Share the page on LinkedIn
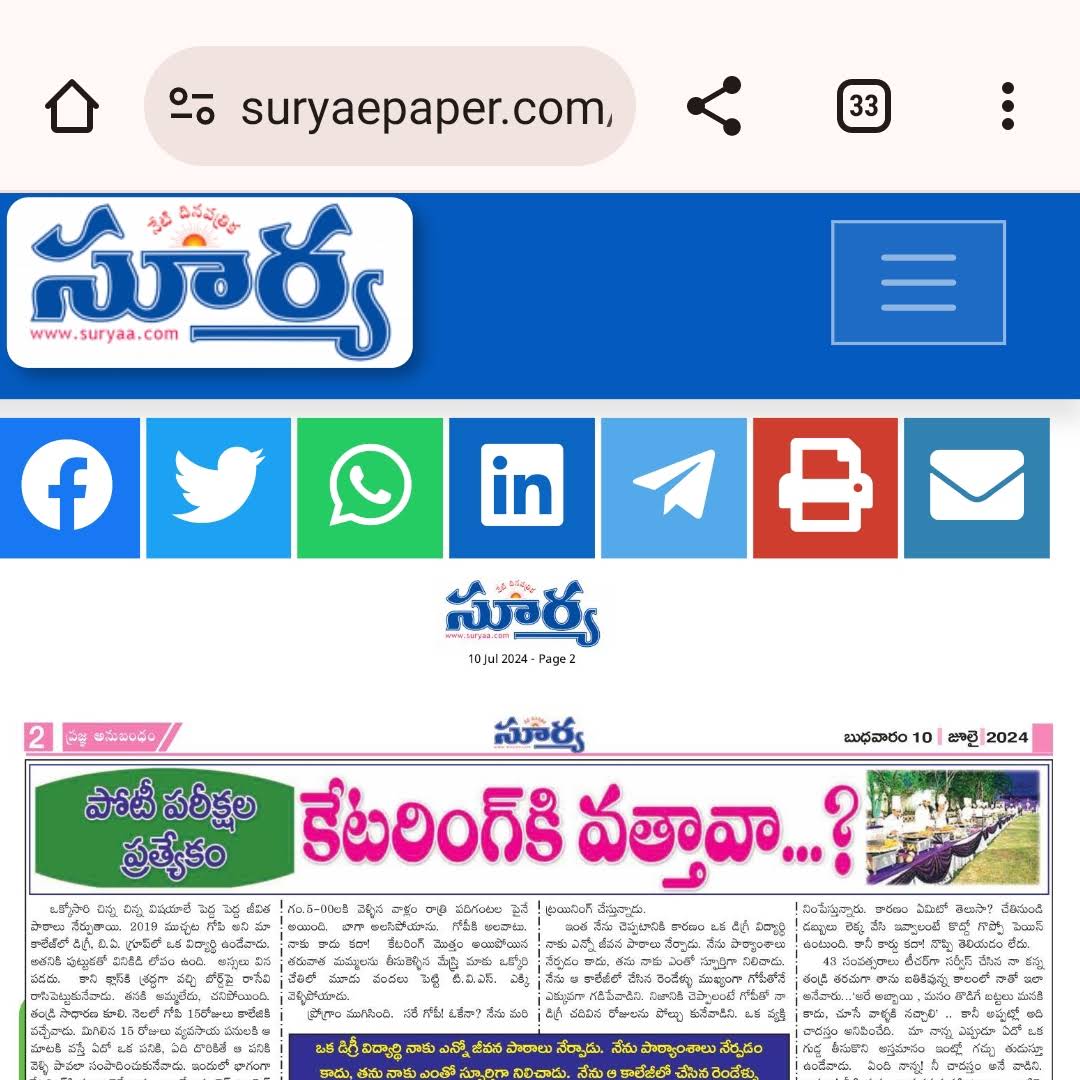Viewport: 1080px width, 1080px height. pos(521,487)
